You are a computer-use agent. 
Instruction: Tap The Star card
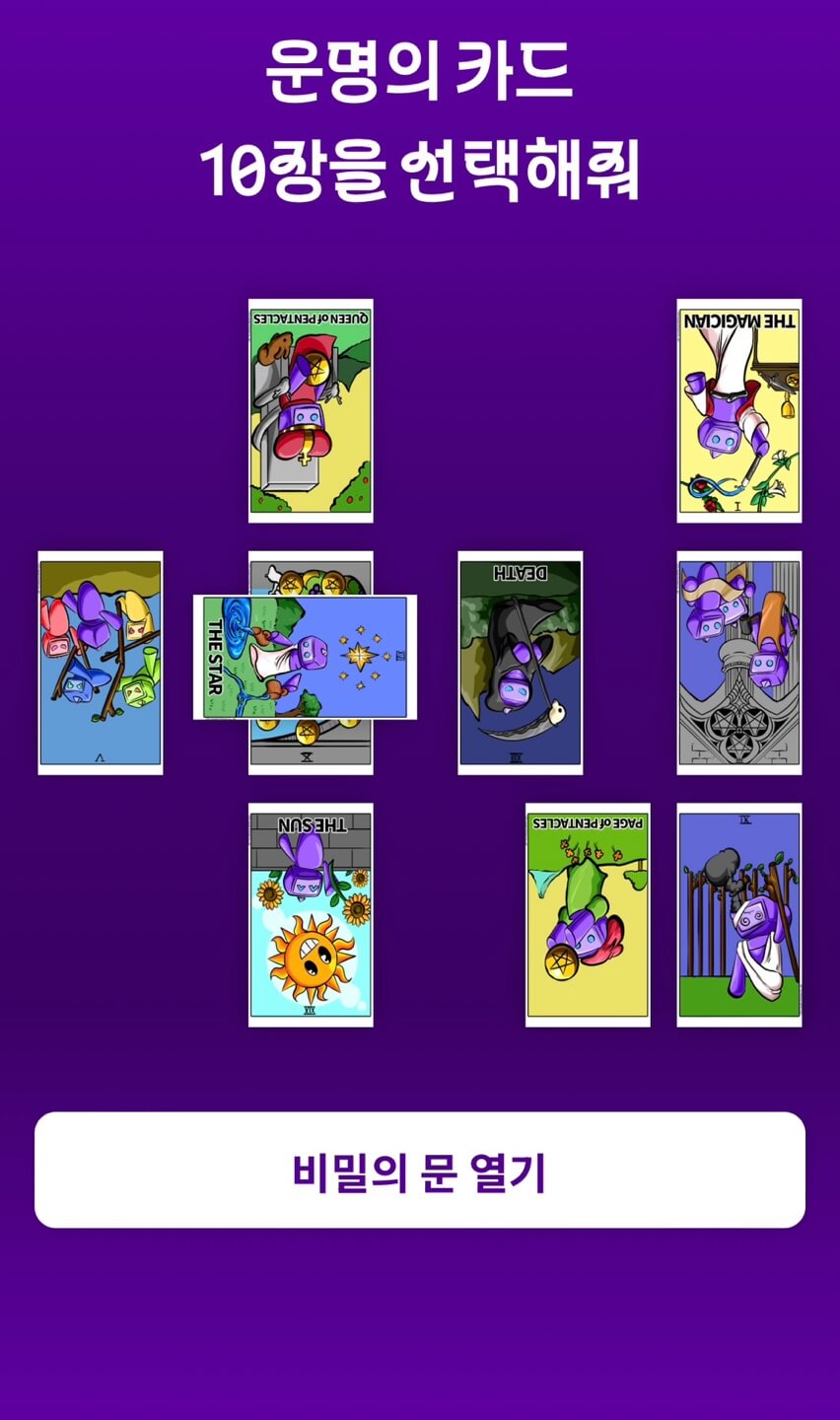tap(305, 657)
